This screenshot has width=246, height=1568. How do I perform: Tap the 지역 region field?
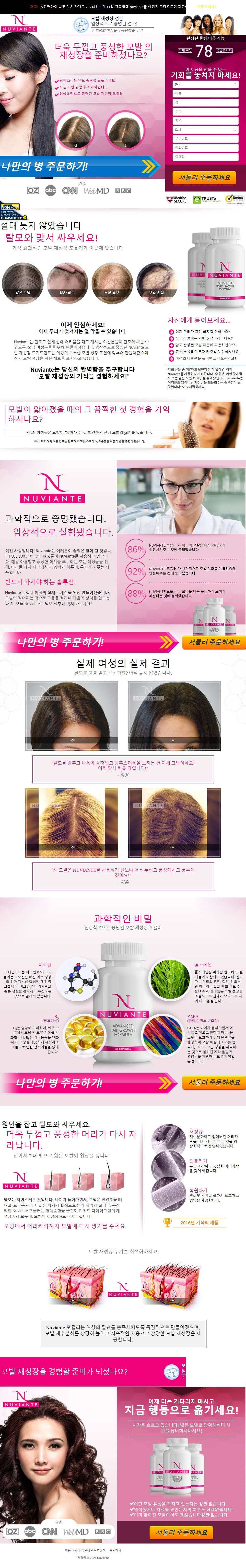pos(205,120)
